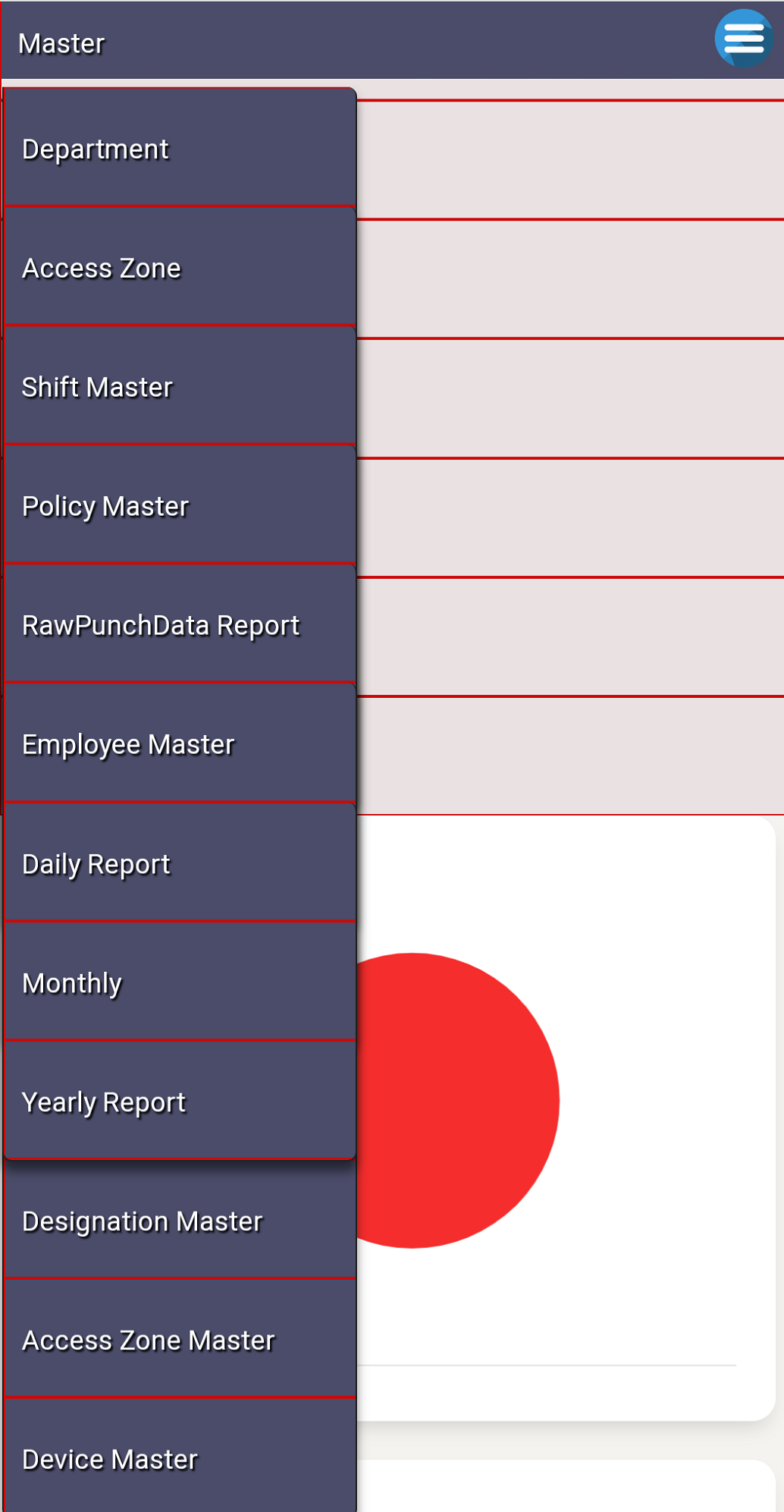Select Device Master
Screen dimensions: 784x1512
pyautogui.click(x=180, y=1458)
